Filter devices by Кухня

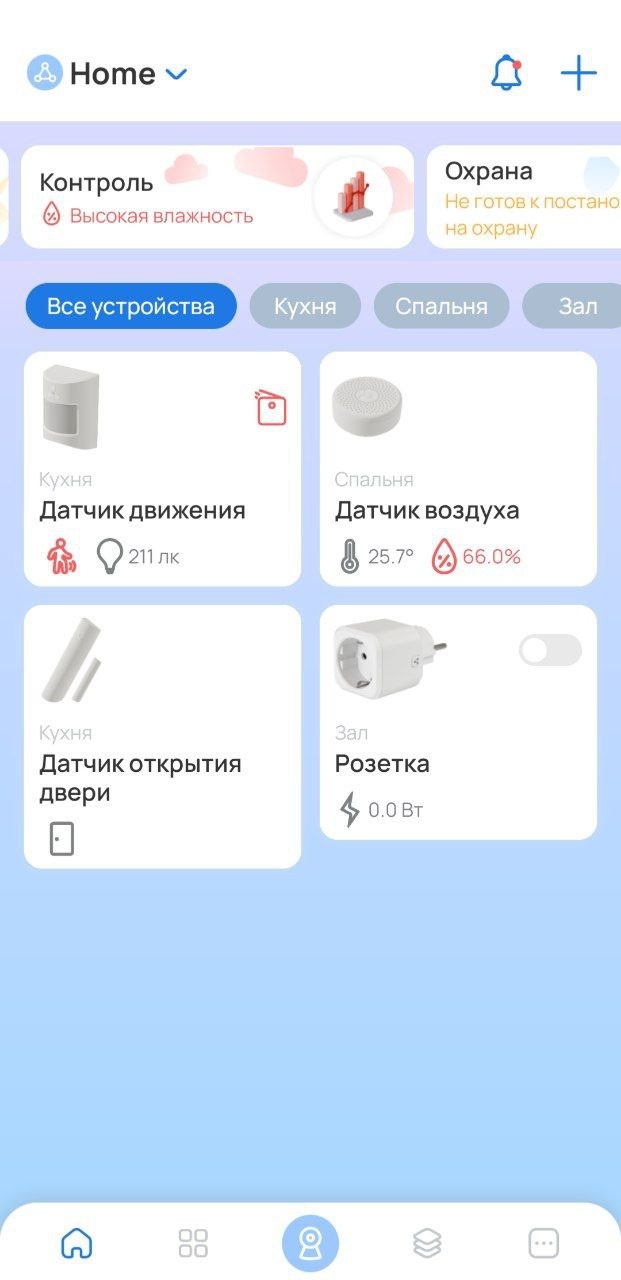[x=305, y=306]
